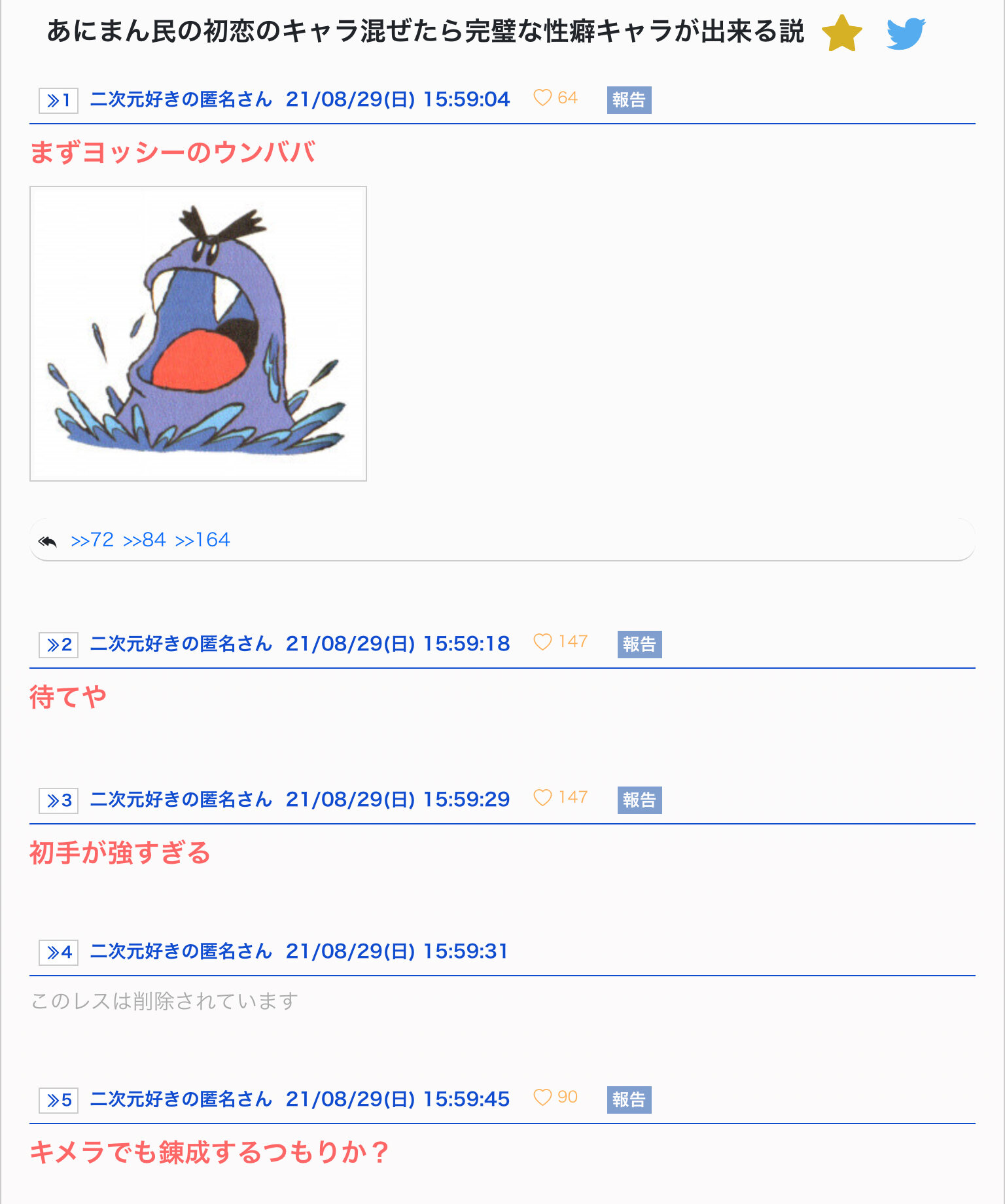The image size is (1005, 1204).
Task: Tap the >>3 post number
Action: (x=58, y=801)
